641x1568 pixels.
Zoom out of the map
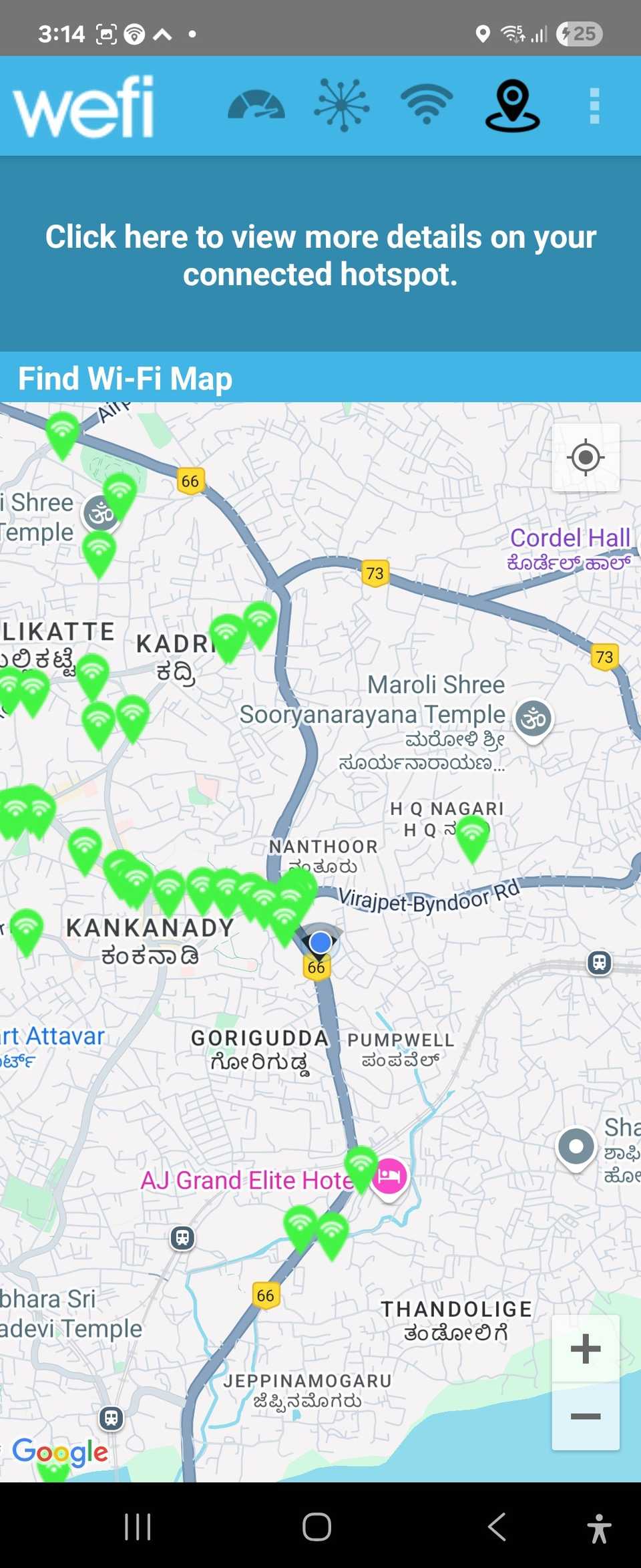(x=586, y=1416)
